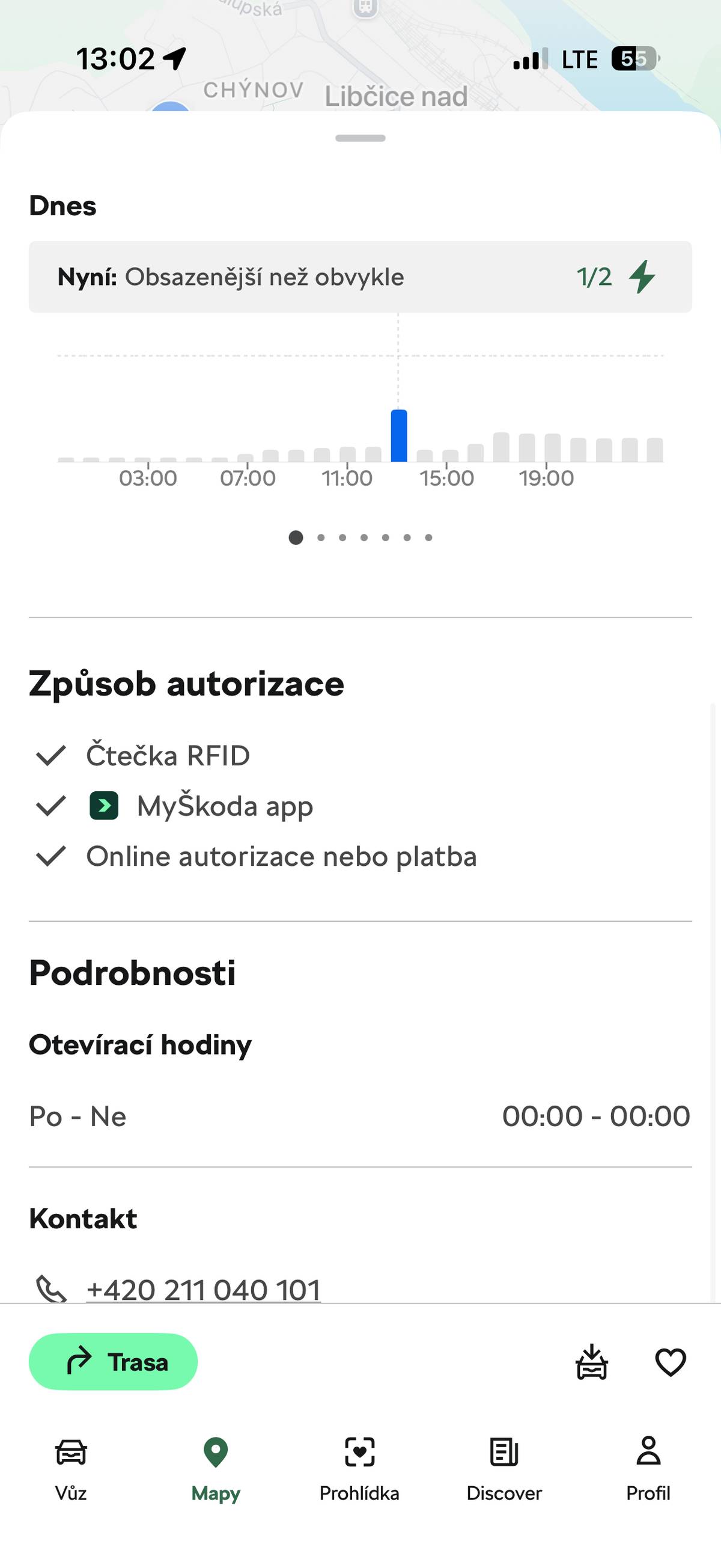This screenshot has height=1568, width=721.
Task: Send destination to car icon
Action: tap(591, 1362)
